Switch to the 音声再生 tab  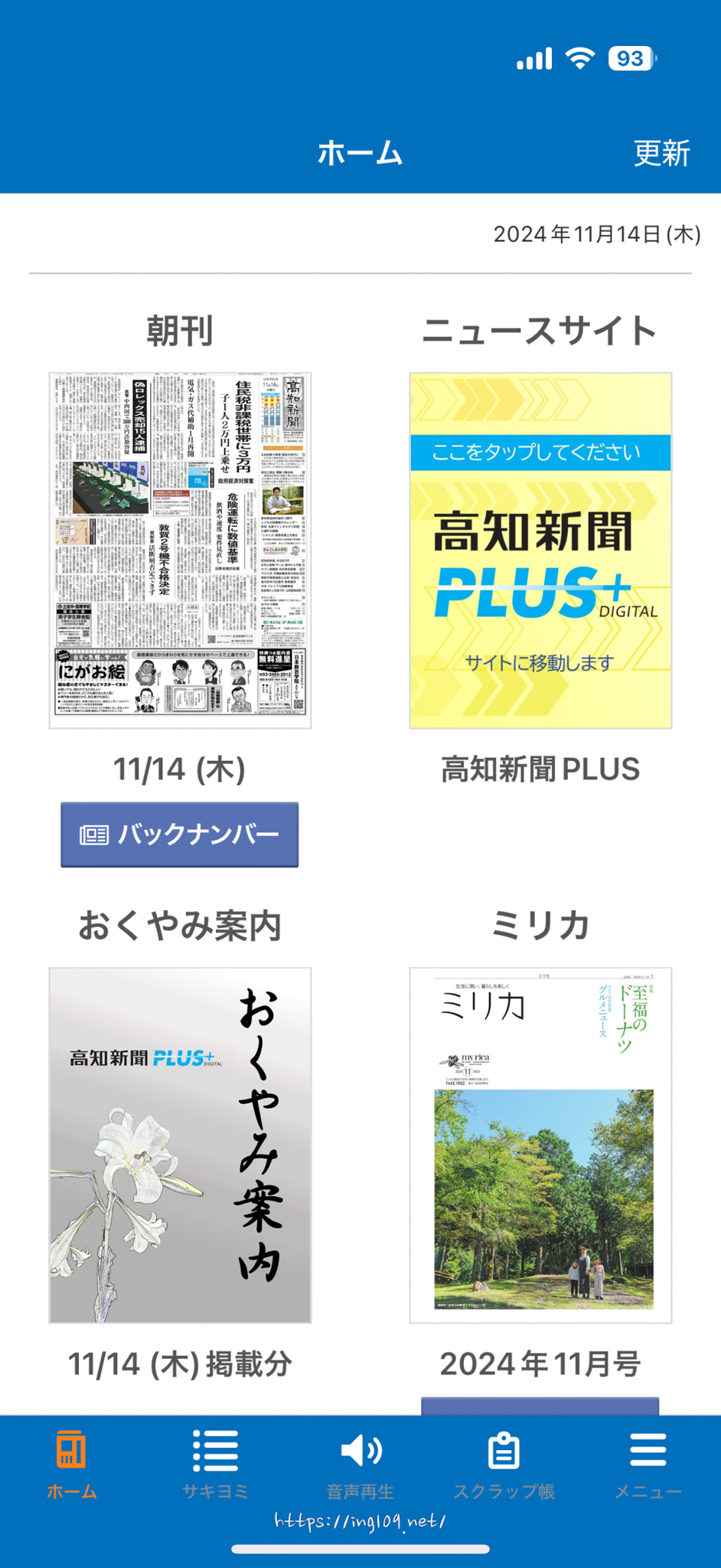click(x=360, y=1463)
